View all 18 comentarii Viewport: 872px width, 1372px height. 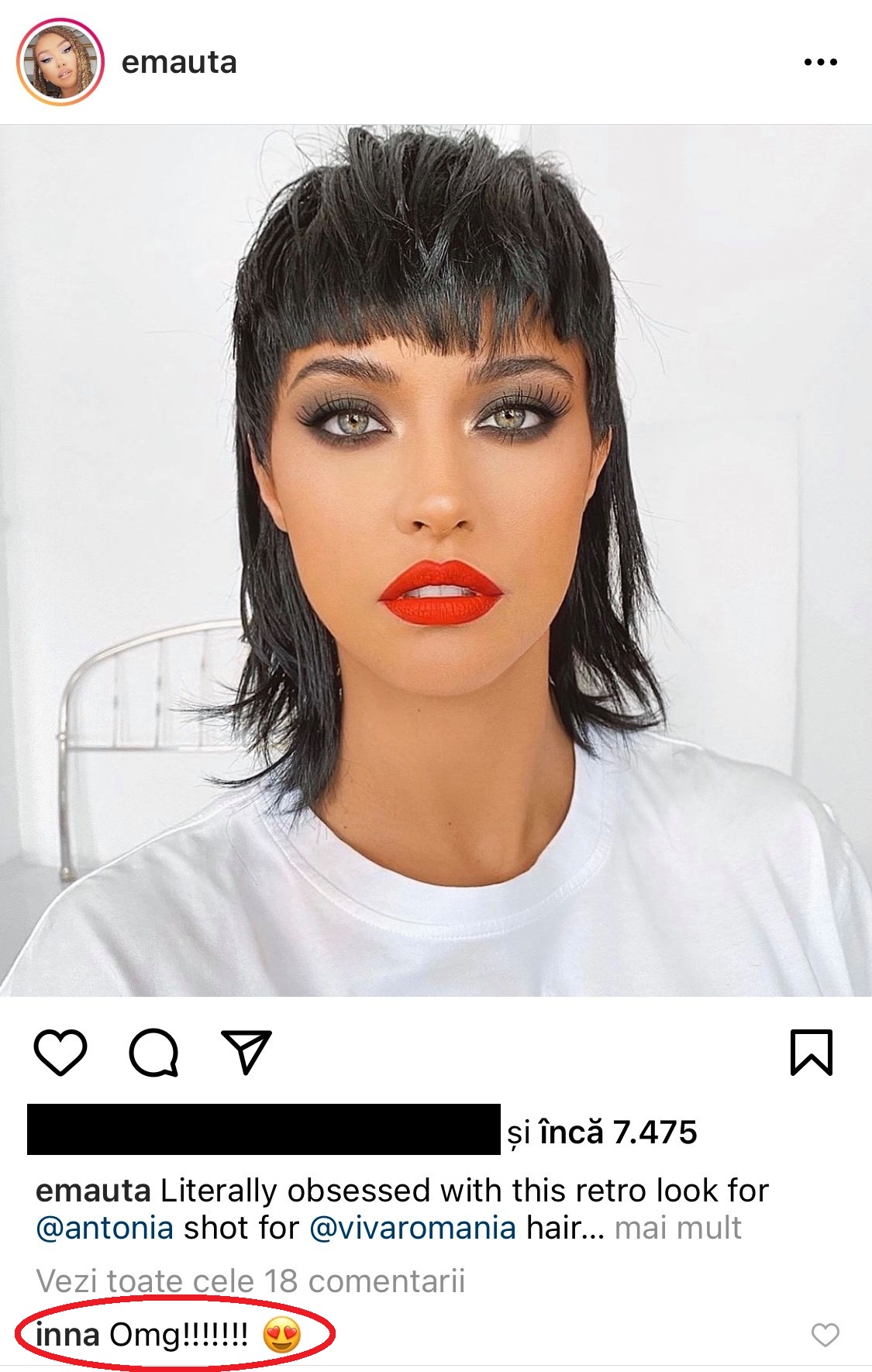pos(250,1281)
